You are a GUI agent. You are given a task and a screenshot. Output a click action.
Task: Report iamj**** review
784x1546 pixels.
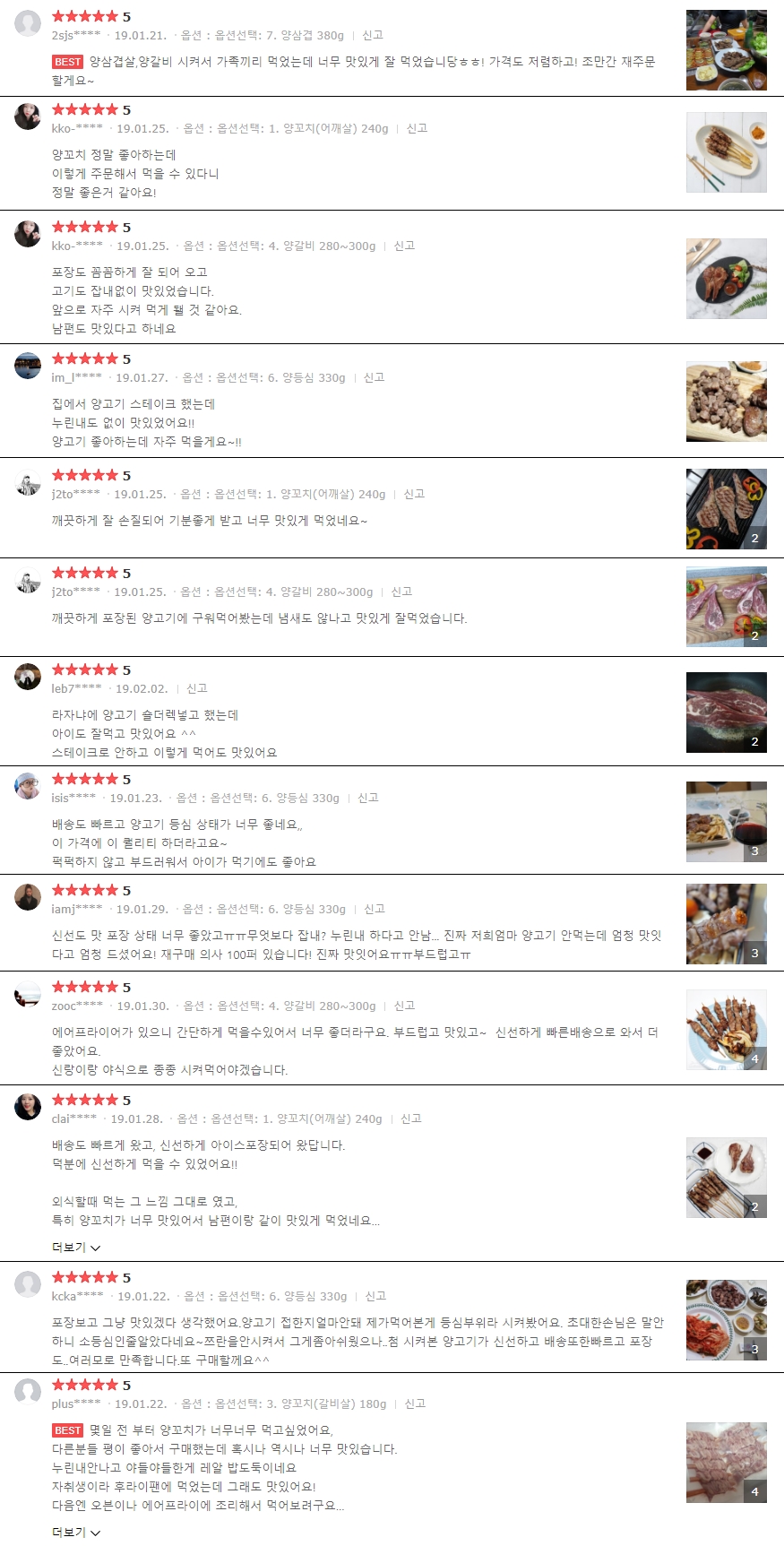click(375, 909)
